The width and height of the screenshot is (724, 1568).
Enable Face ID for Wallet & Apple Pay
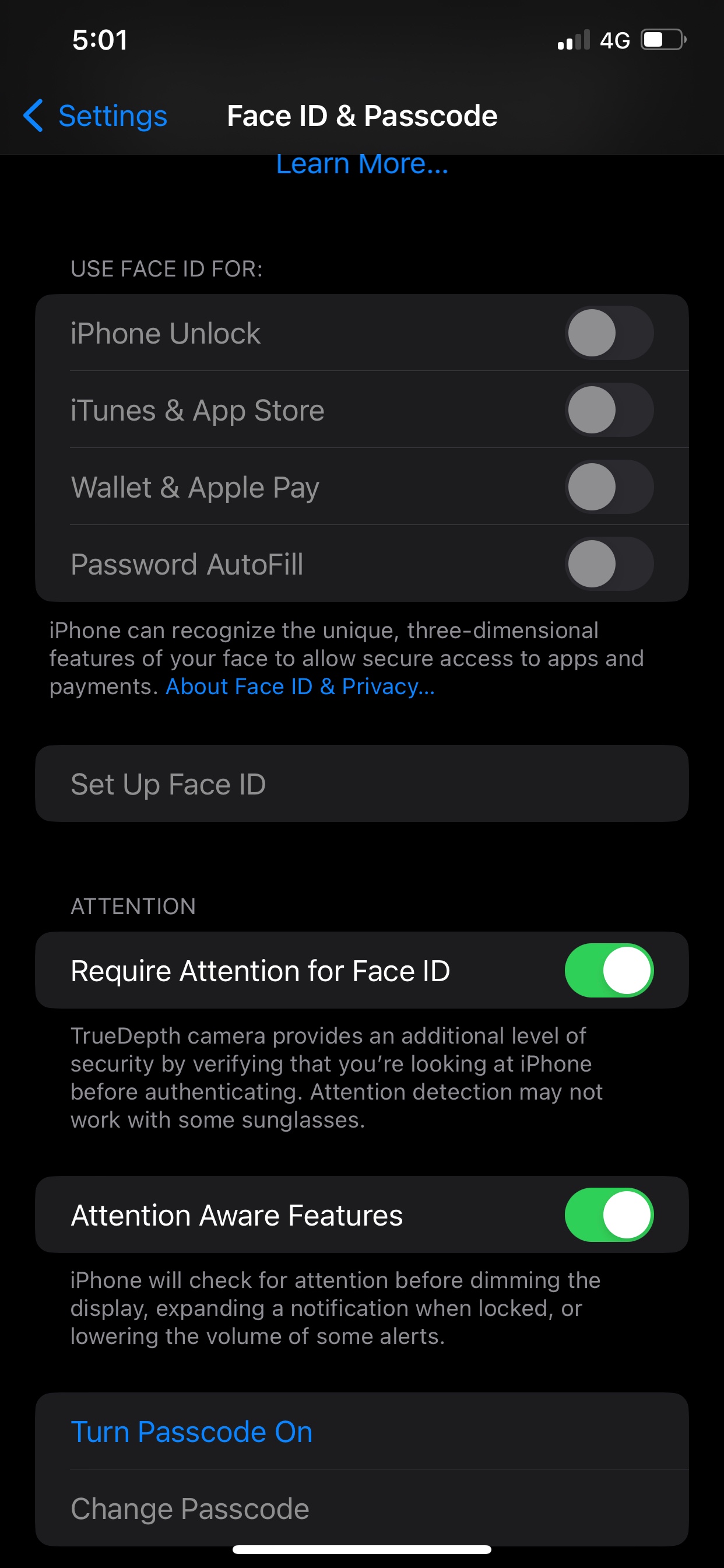(x=610, y=487)
